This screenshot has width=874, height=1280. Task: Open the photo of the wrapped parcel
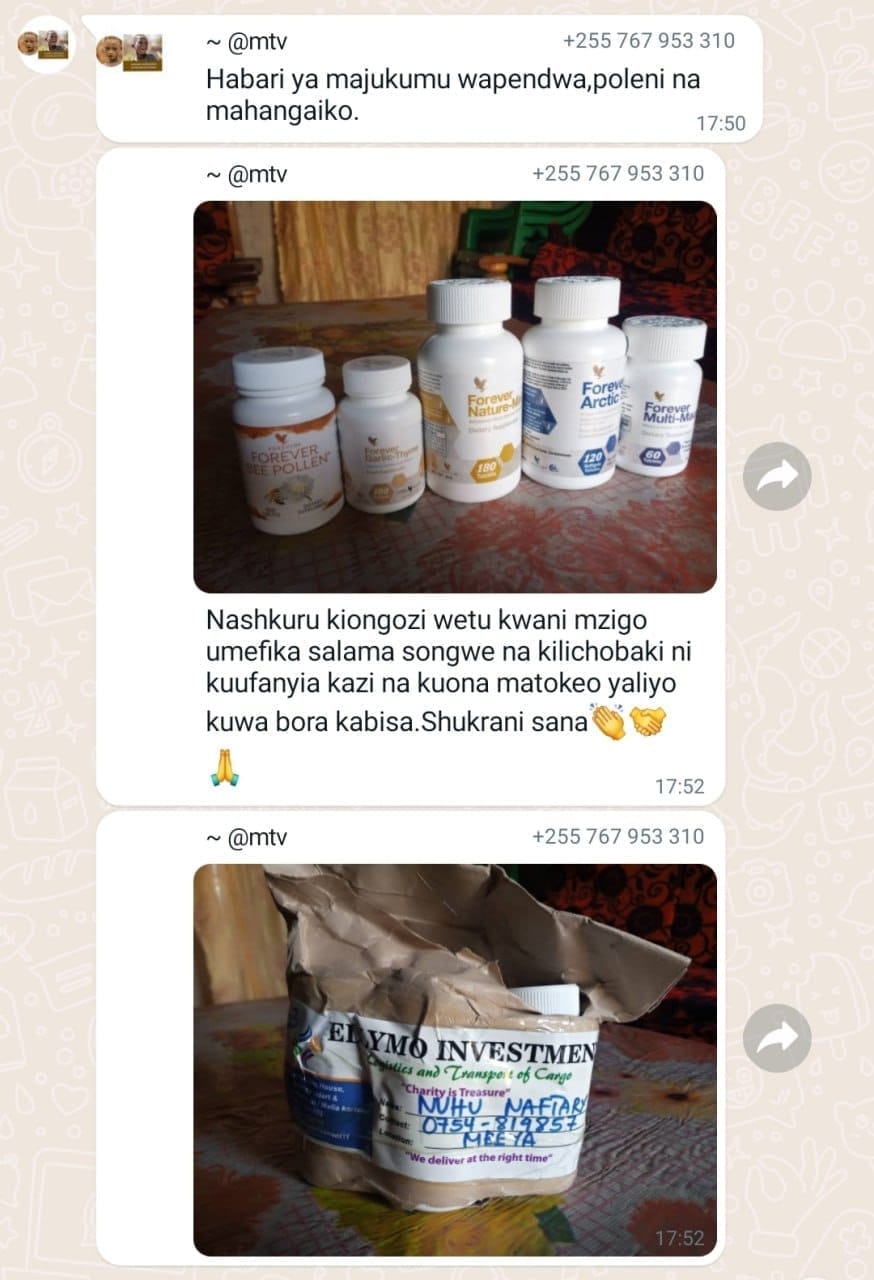click(454, 1059)
